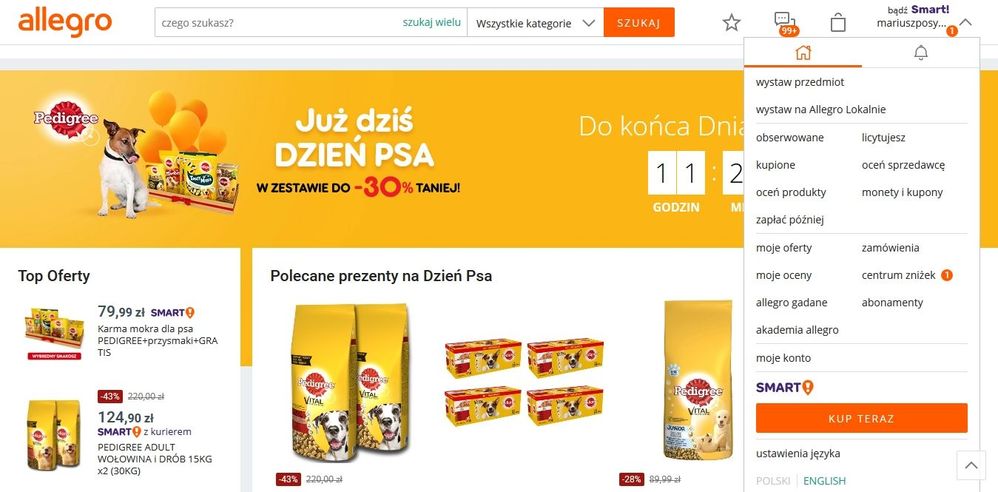Open 'zamówienia' orders

(890, 247)
